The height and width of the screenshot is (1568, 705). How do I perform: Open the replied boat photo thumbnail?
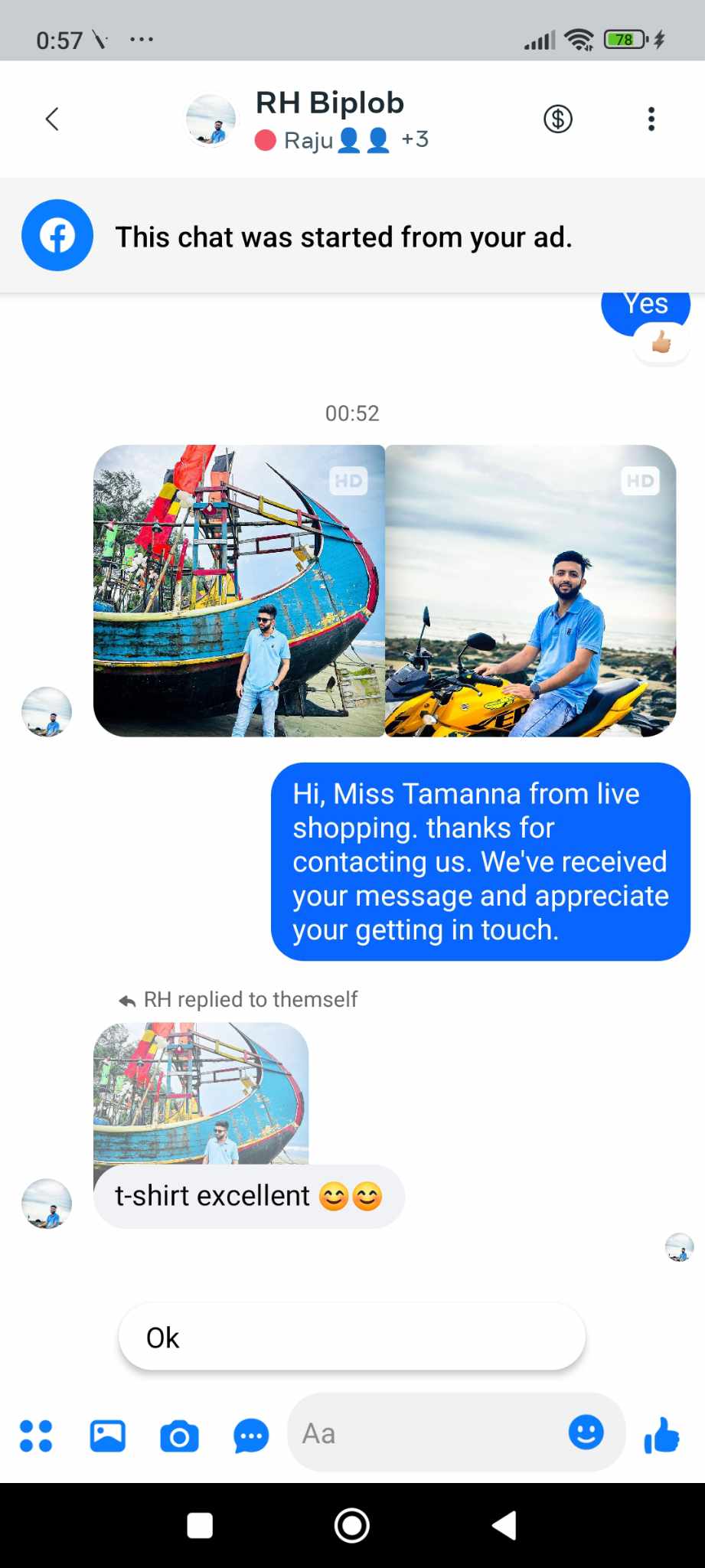point(201,1093)
